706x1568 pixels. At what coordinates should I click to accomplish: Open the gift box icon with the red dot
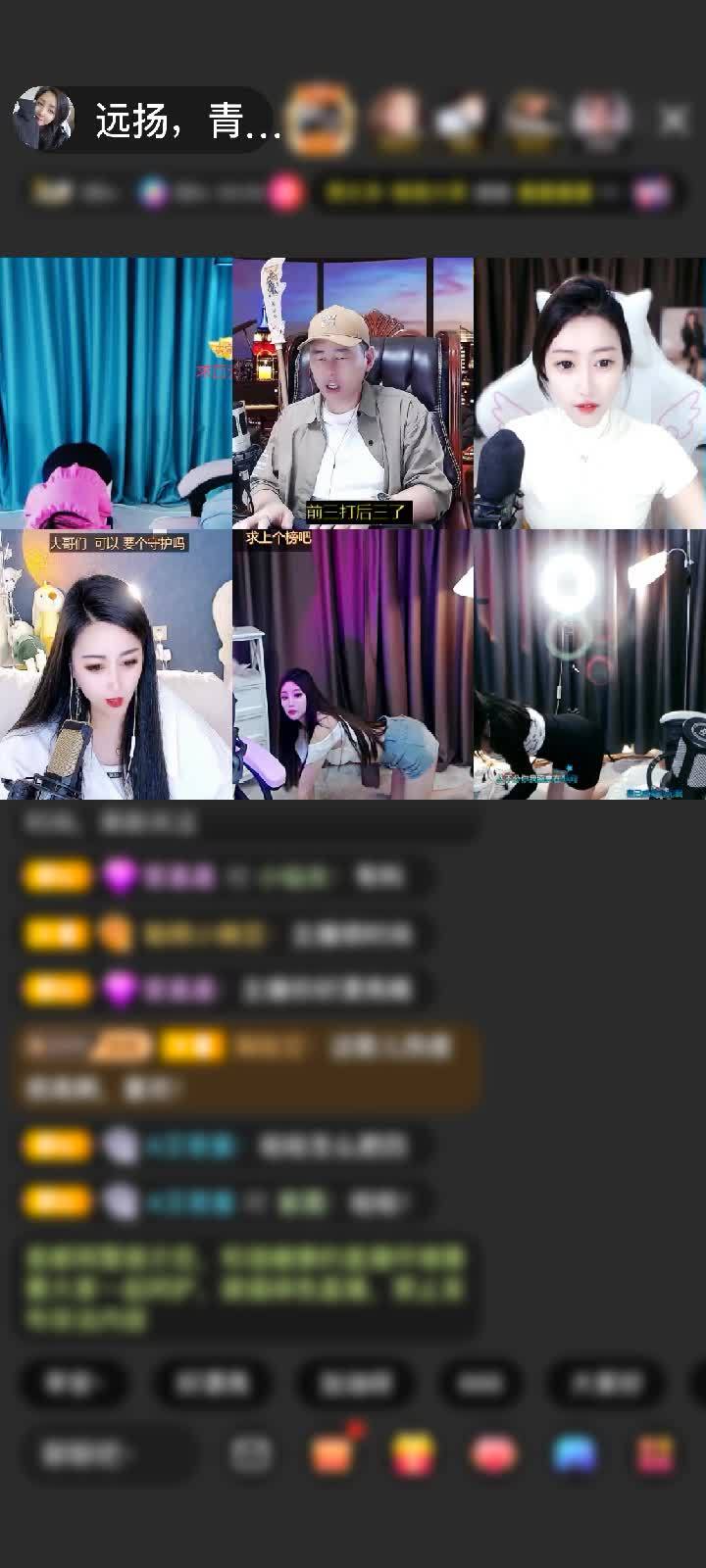point(333,1454)
